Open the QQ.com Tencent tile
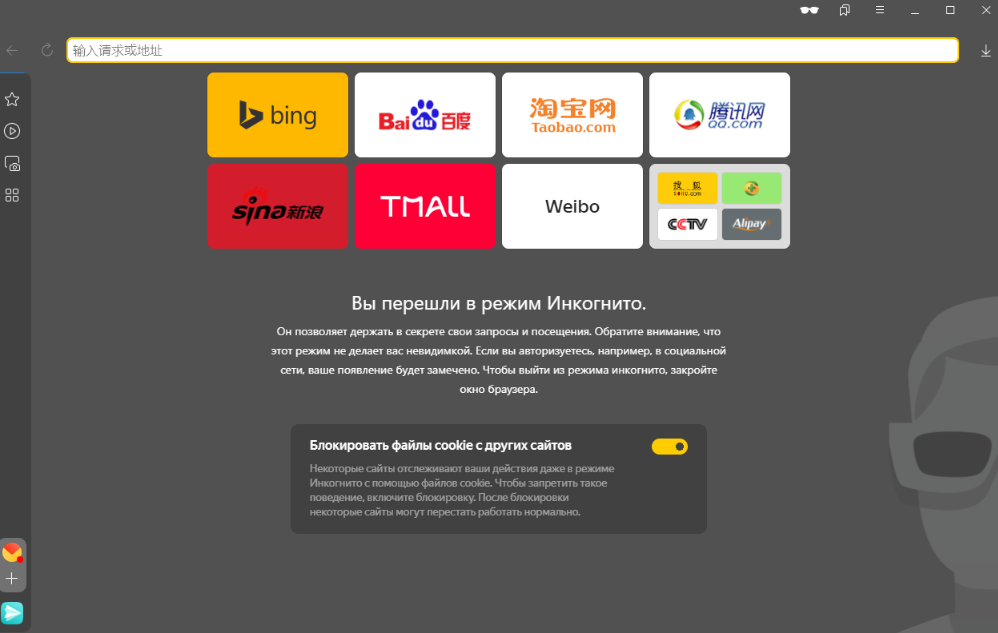The width and height of the screenshot is (998, 633). [x=719, y=115]
